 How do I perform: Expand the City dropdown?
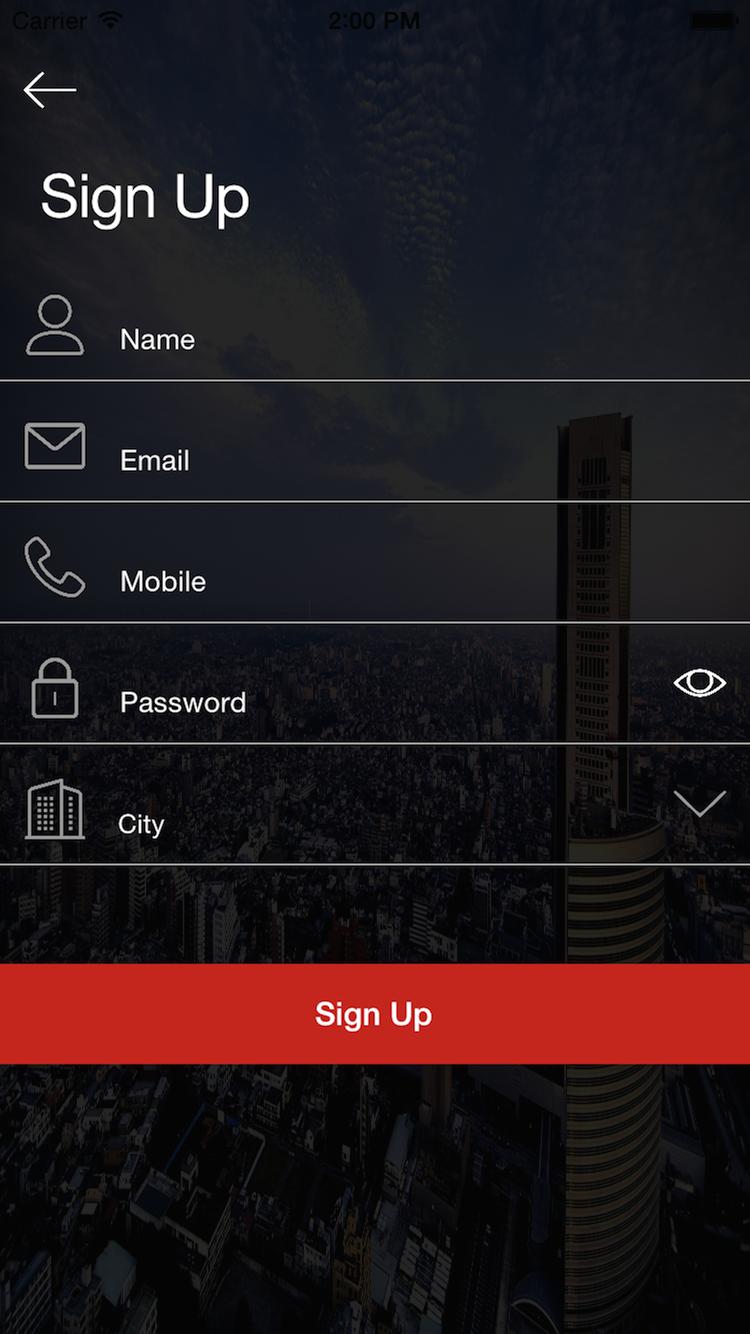699,804
